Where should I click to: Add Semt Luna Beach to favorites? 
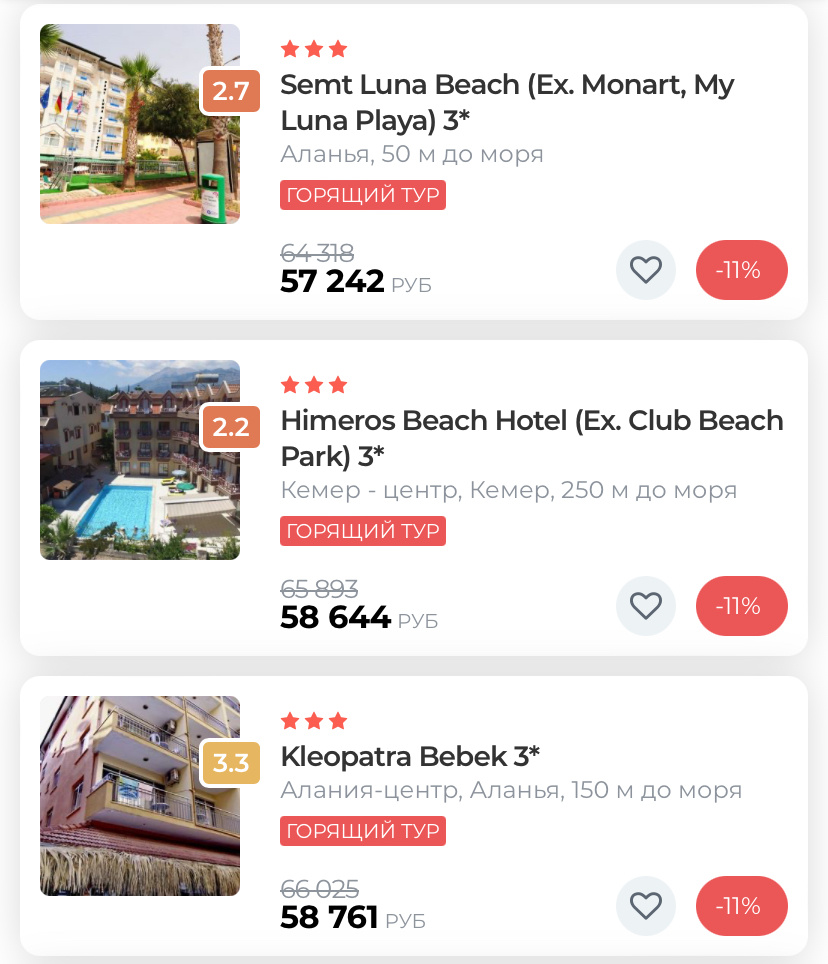[646, 270]
